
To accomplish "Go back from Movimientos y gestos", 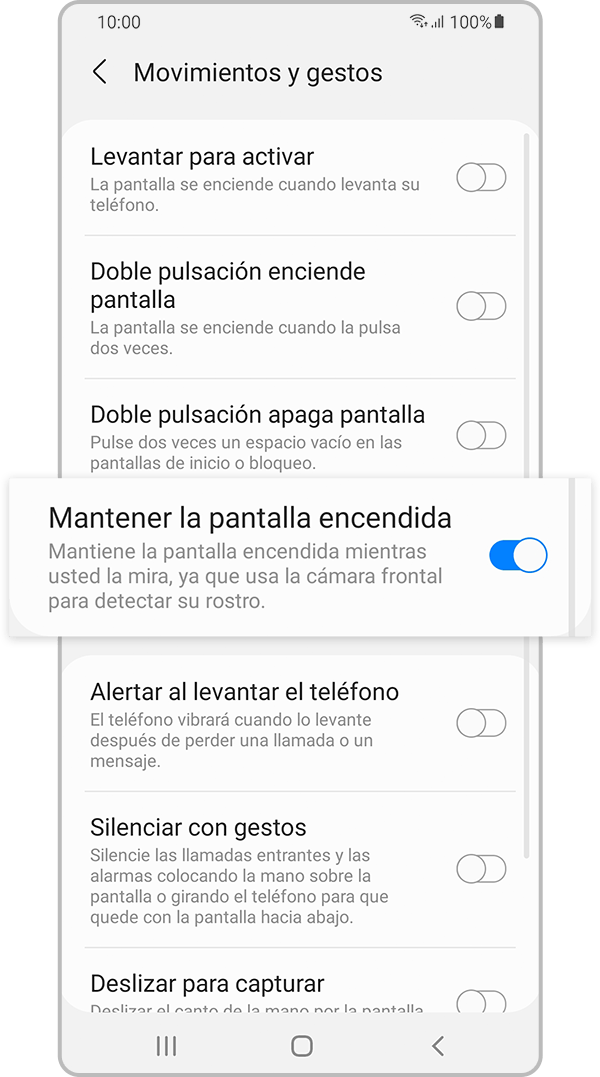I will coord(99,72).
